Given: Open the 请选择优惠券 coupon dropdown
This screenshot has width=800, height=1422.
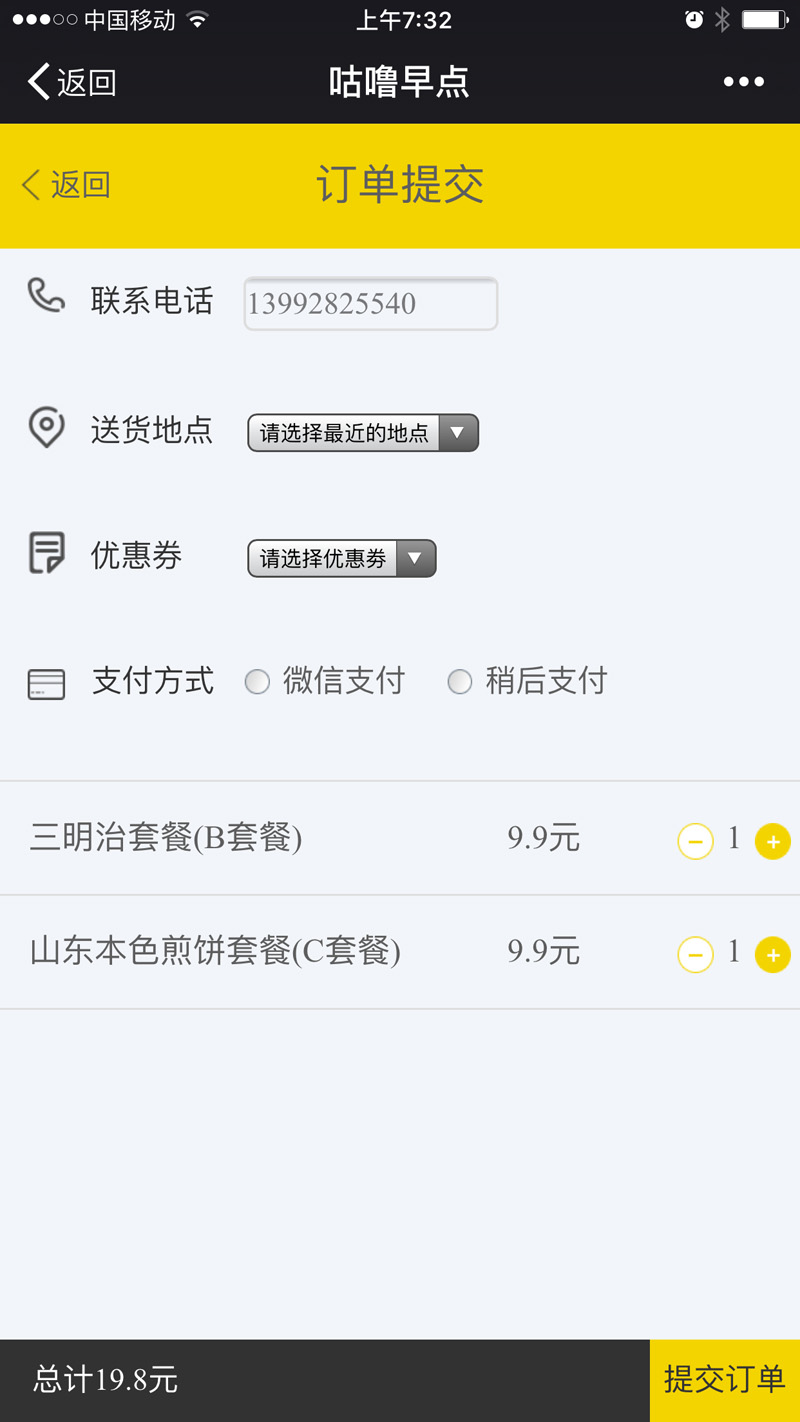Looking at the screenshot, I should click(341, 558).
